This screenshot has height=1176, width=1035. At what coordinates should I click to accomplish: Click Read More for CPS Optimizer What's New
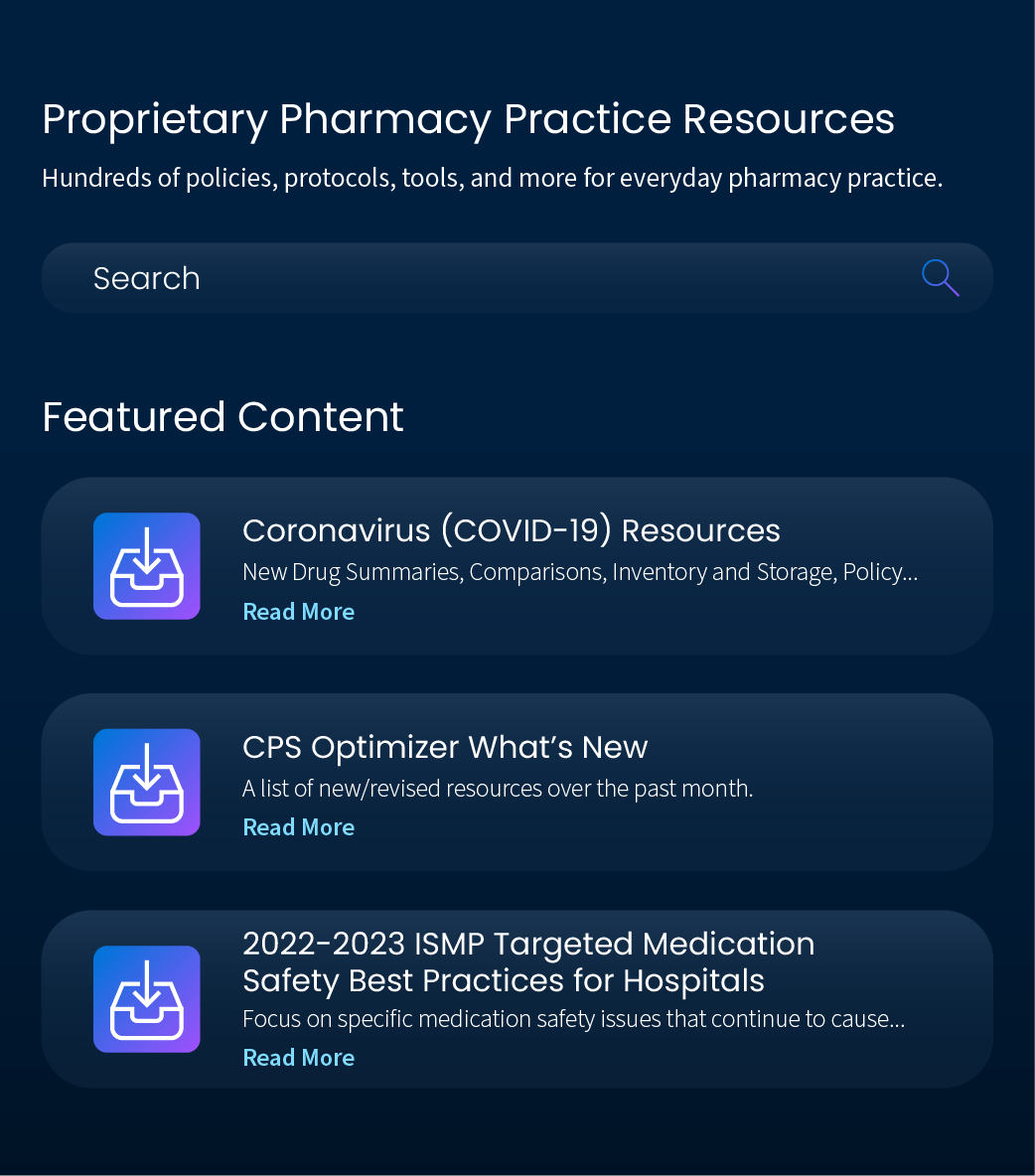point(298,826)
